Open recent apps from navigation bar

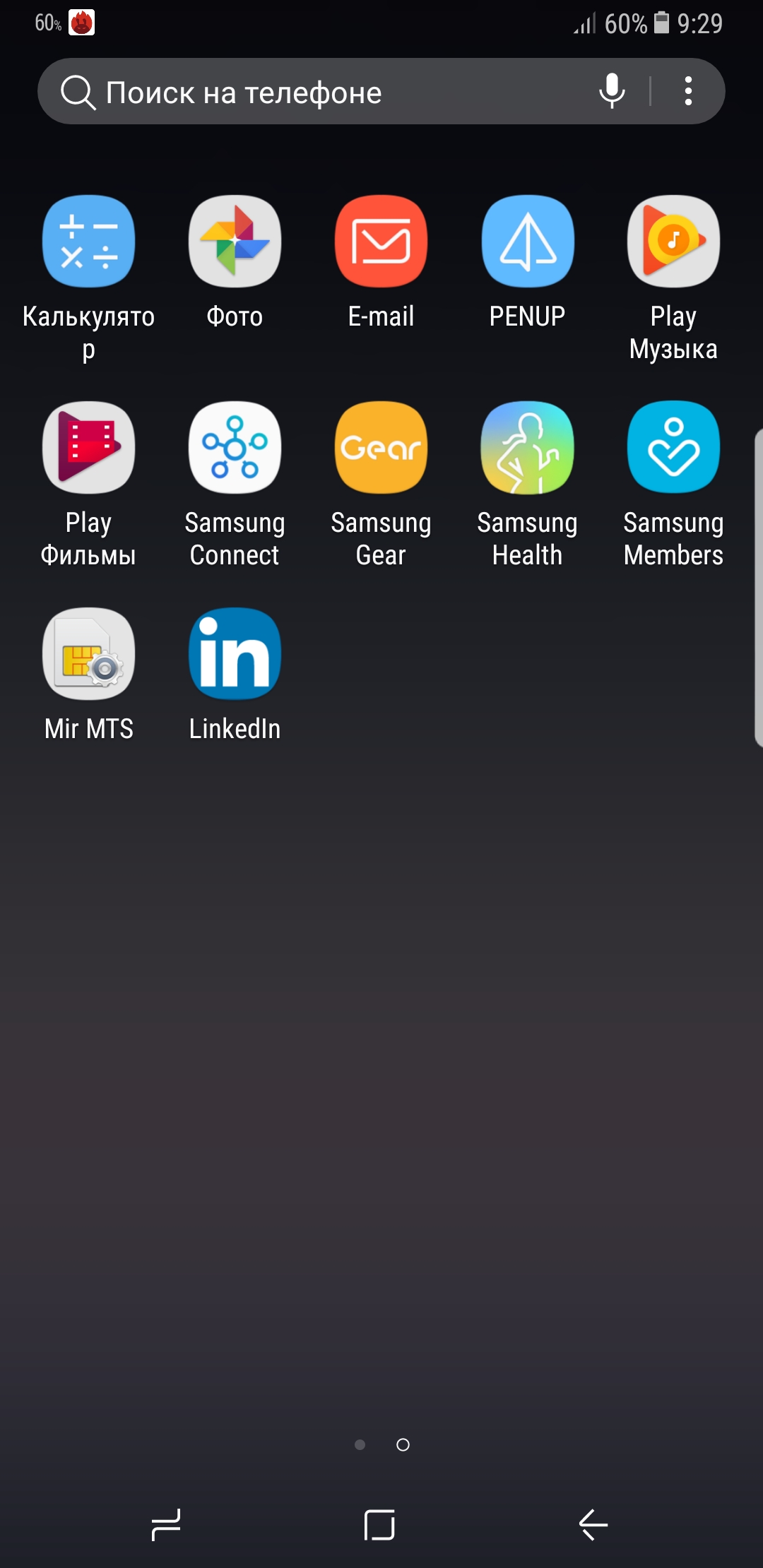pyautogui.click(x=167, y=1525)
